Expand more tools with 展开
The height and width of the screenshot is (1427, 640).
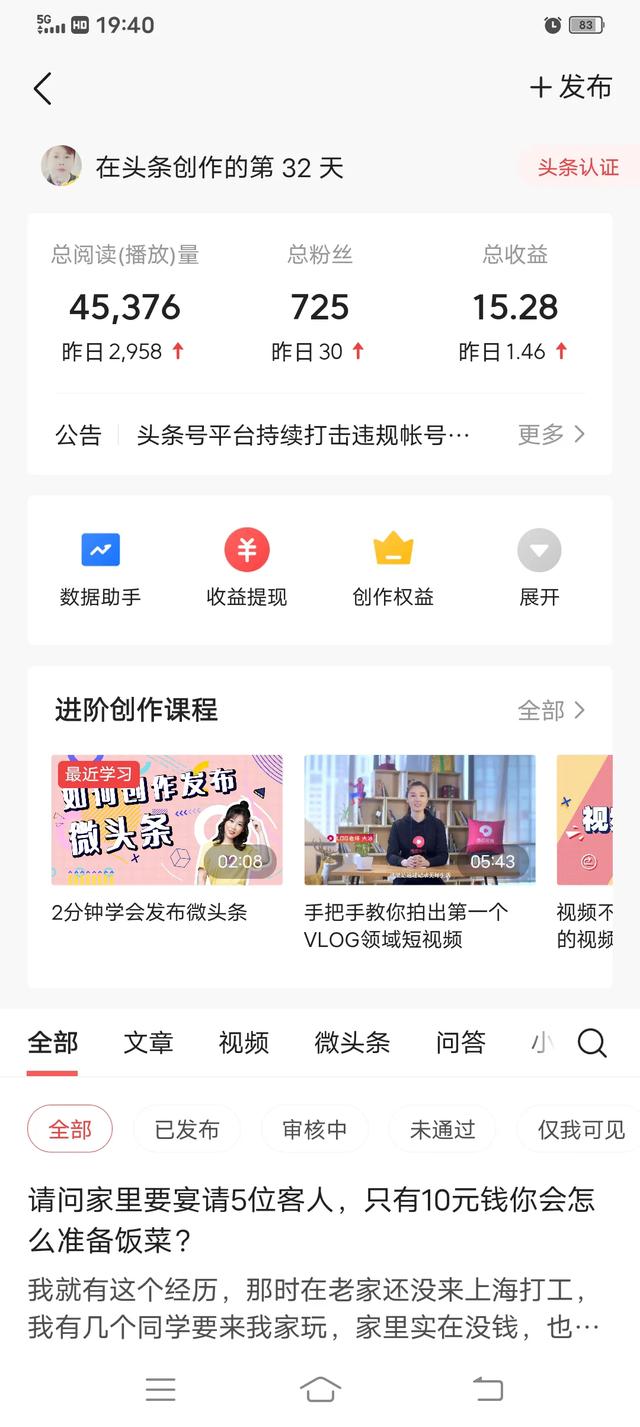539,570
